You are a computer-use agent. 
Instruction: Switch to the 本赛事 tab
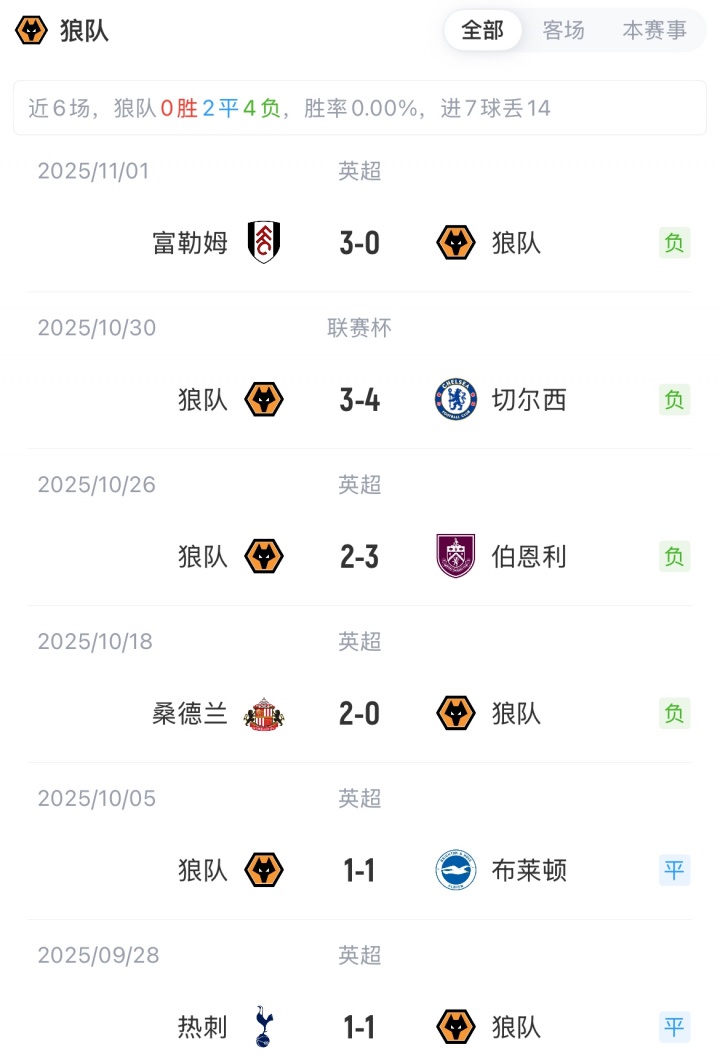654,31
